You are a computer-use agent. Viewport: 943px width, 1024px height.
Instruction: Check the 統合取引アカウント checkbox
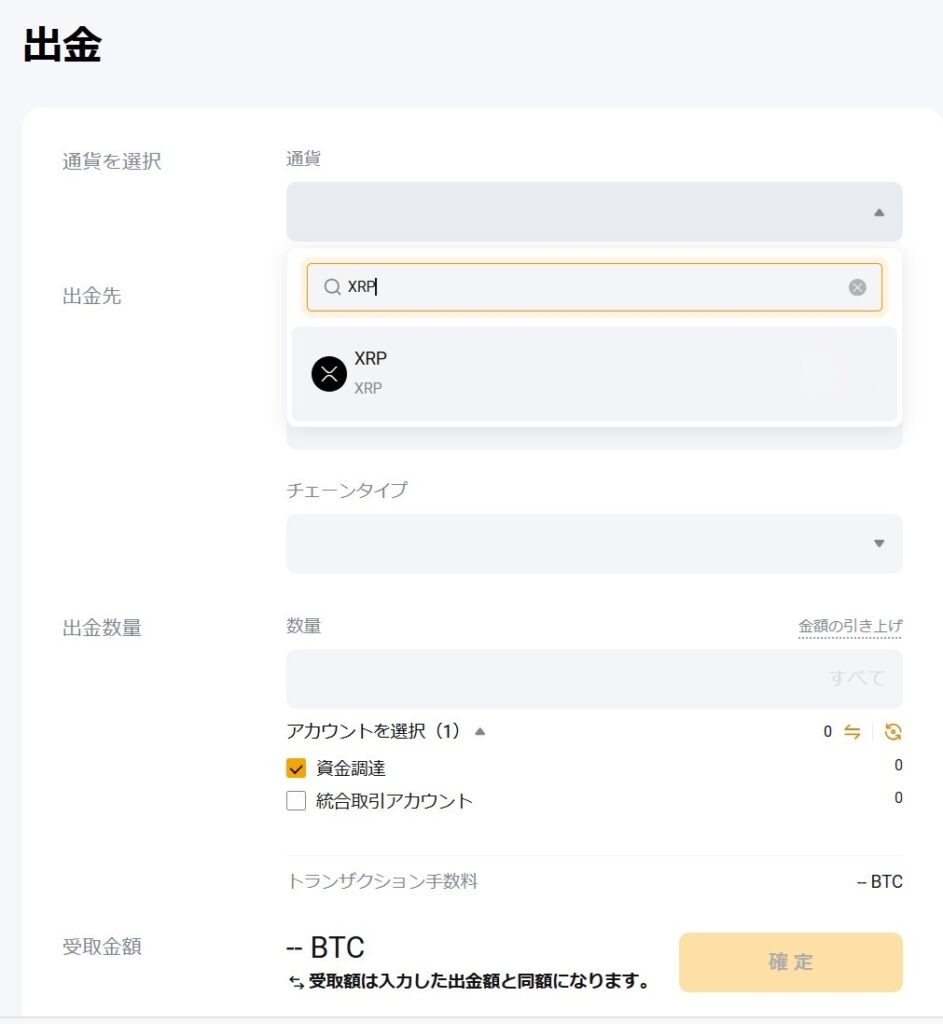[x=296, y=800]
